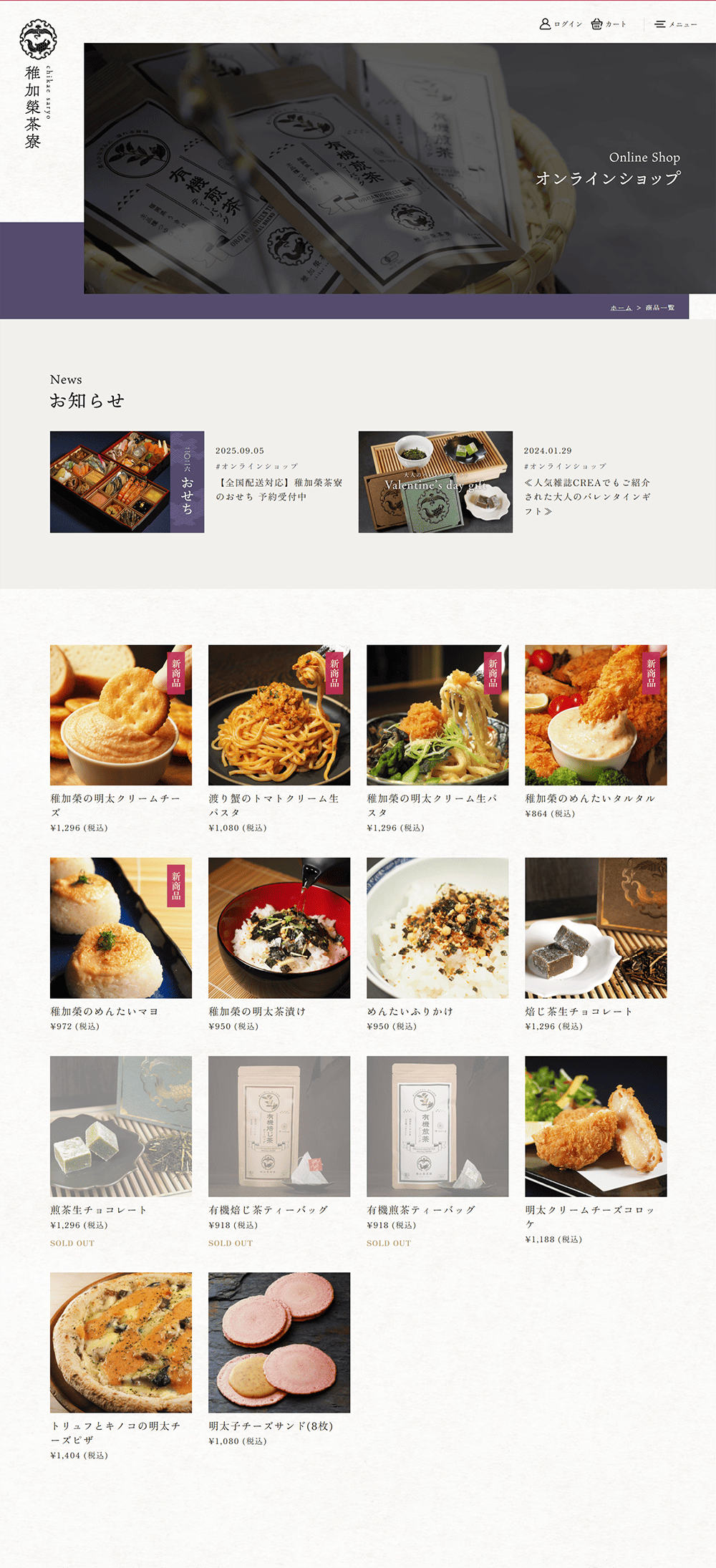The height and width of the screenshot is (1568, 716).
Task: View 焙じ茶生チョコレート product
Action: [x=596, y=928]
